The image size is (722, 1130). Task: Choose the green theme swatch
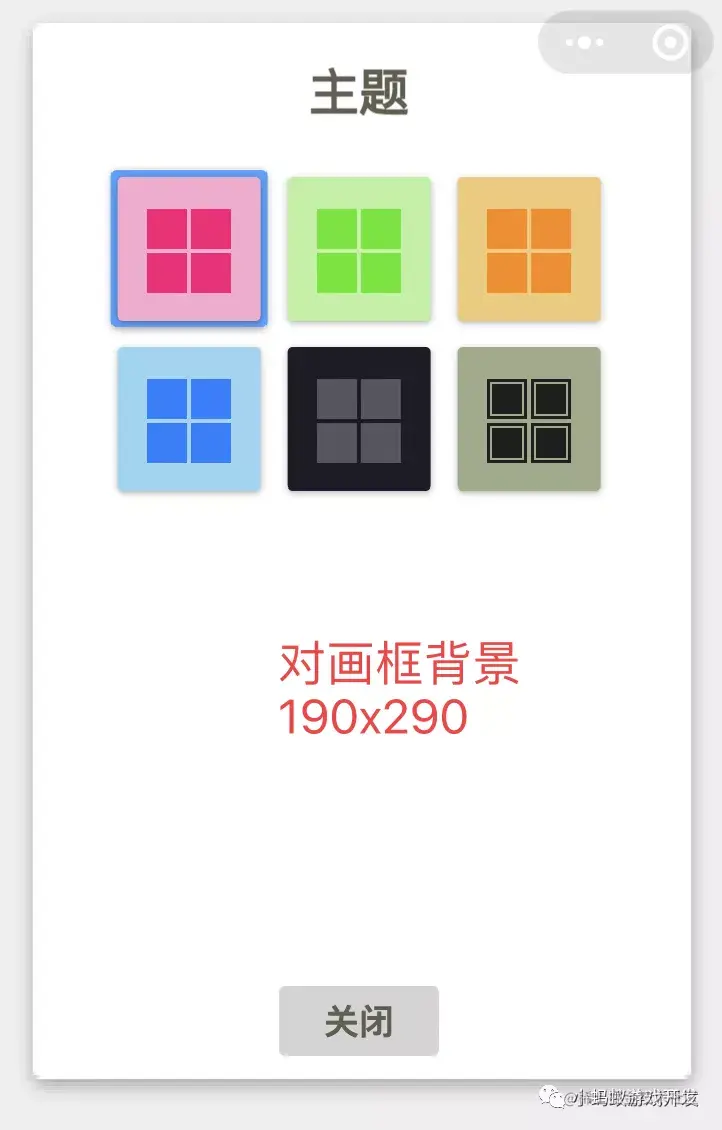click(359, 250)
